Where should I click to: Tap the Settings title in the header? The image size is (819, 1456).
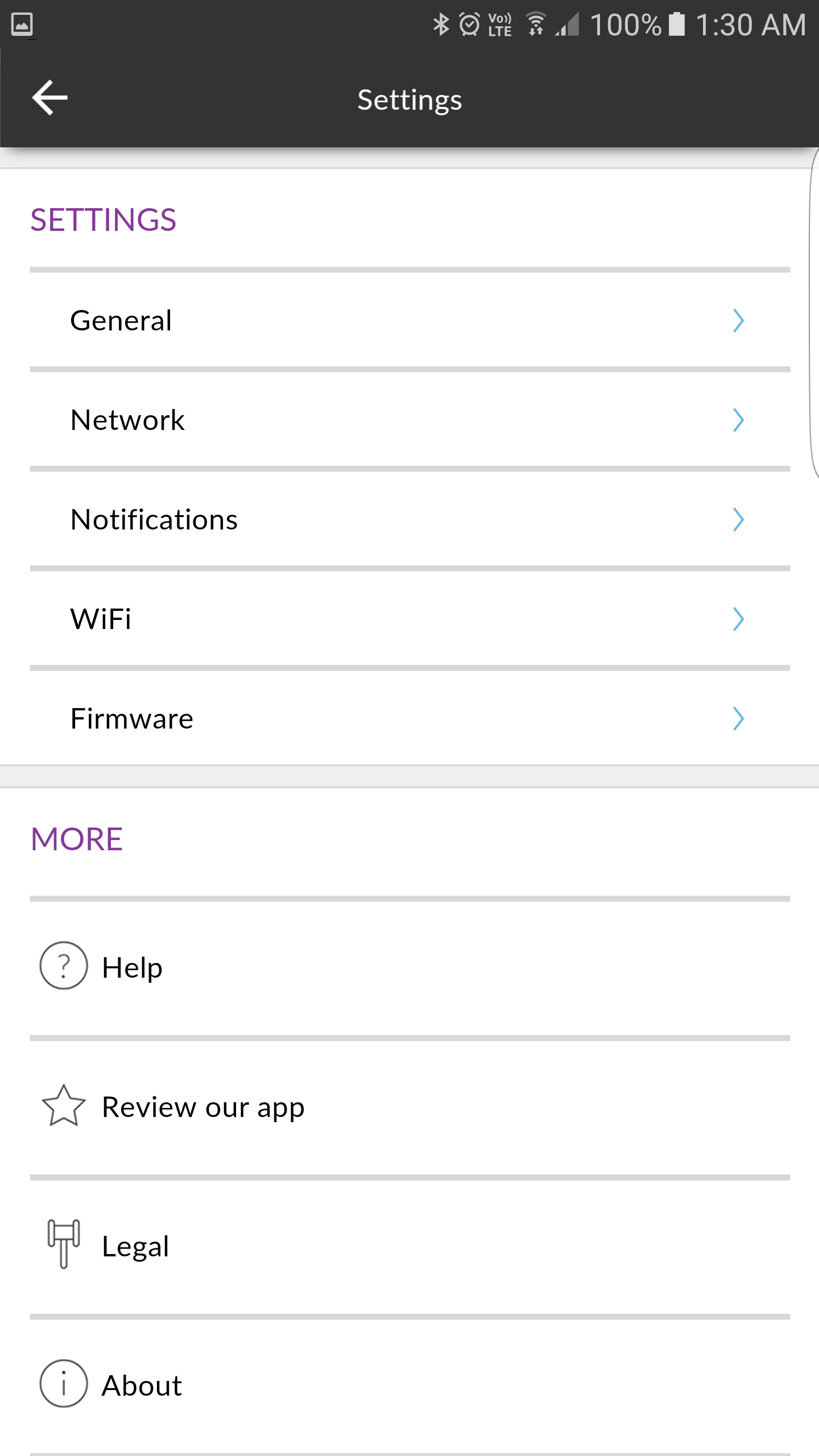coord(409,99)
